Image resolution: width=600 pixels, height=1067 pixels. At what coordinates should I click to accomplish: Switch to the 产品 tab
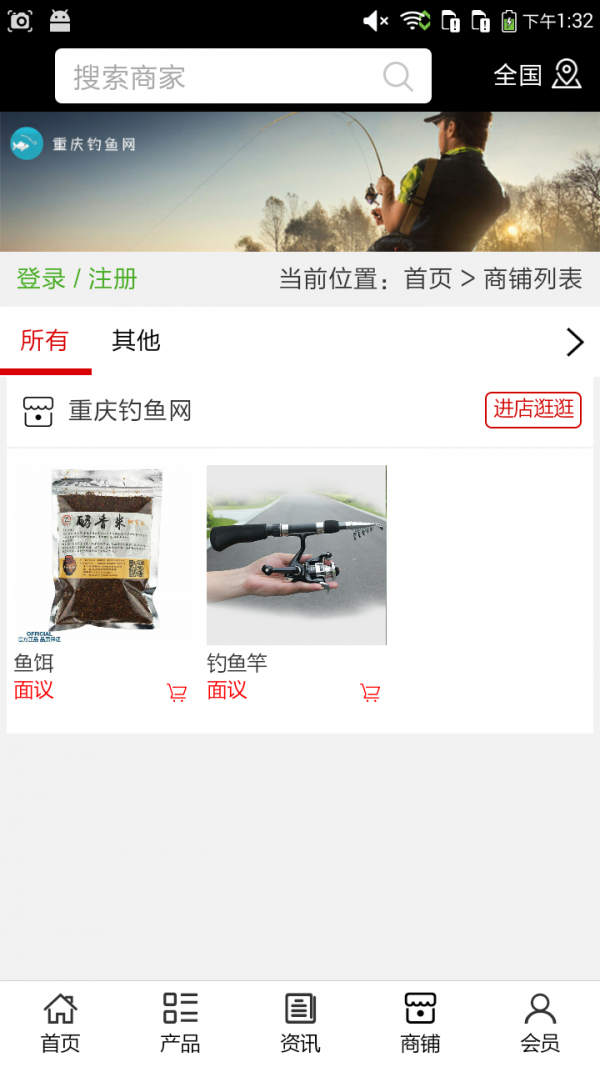pos(180,1023)
